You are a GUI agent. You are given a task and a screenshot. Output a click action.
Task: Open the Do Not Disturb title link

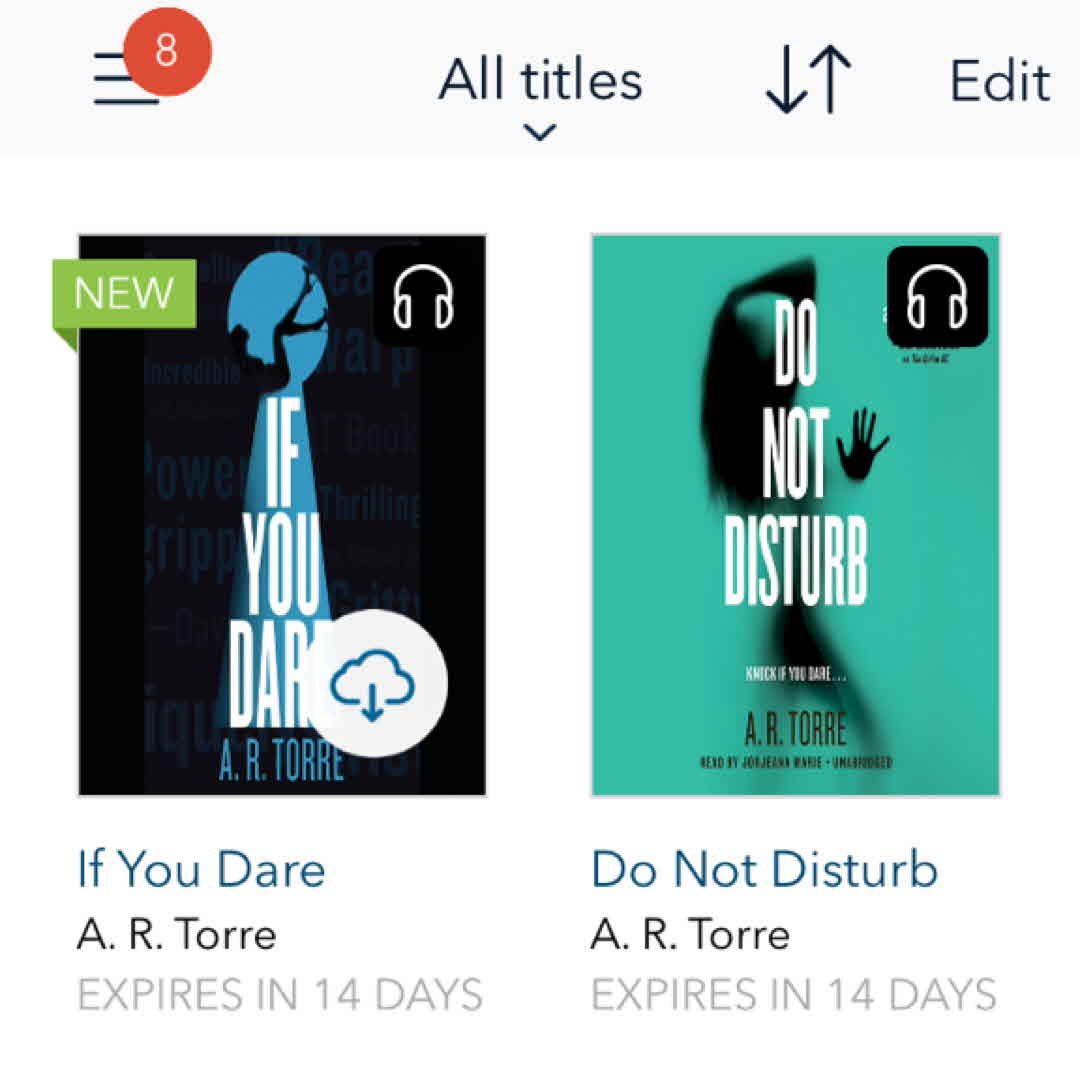[764, 869]
